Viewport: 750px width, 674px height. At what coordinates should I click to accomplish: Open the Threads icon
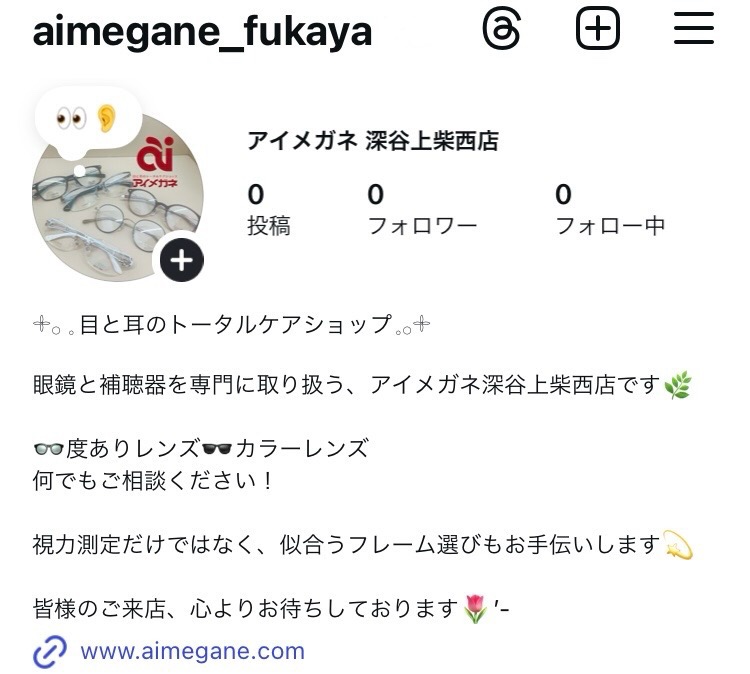501,30
